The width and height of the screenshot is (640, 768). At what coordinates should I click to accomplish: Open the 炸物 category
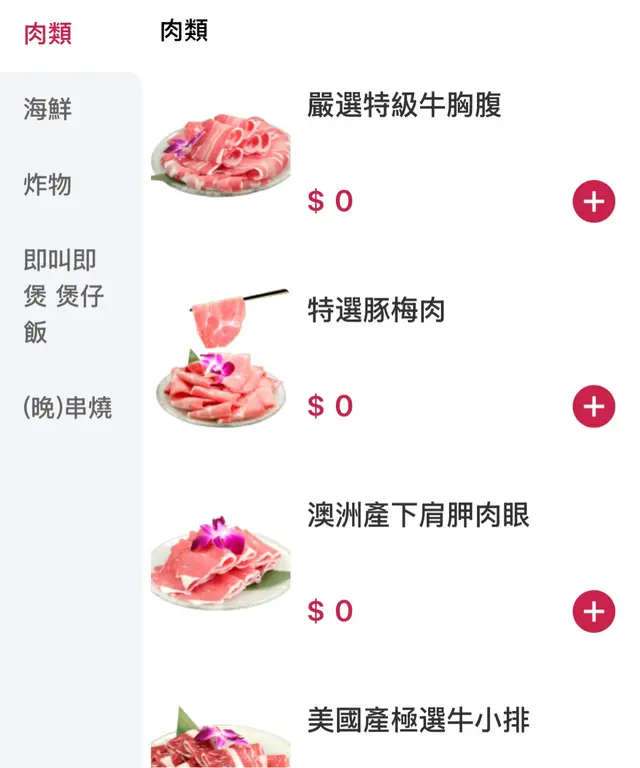[x=48, y=184]
